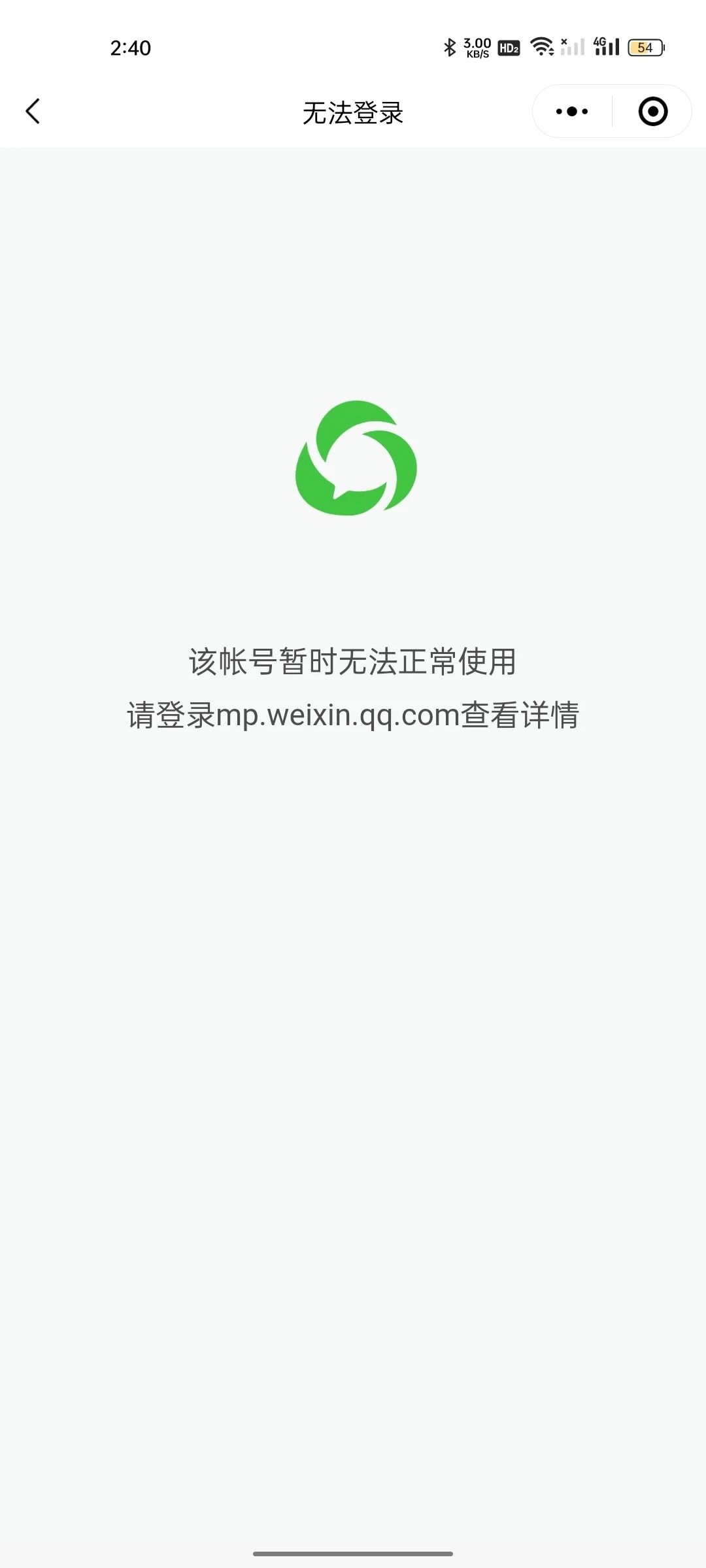Close the mini program with the circle button
706x1568 pixels.
tap(652, 112)
